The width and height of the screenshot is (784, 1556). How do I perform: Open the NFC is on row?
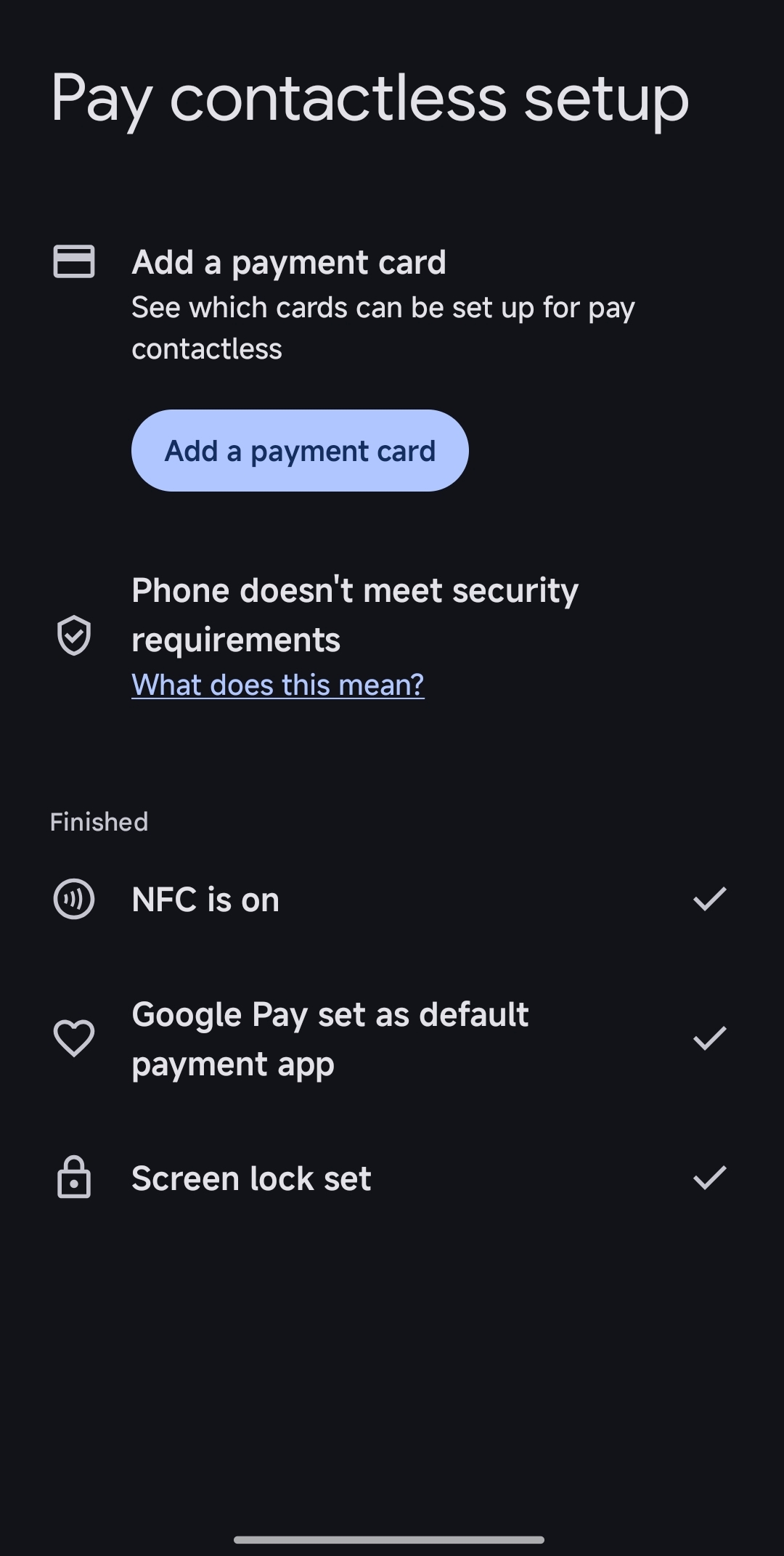[x=392, y=900]
